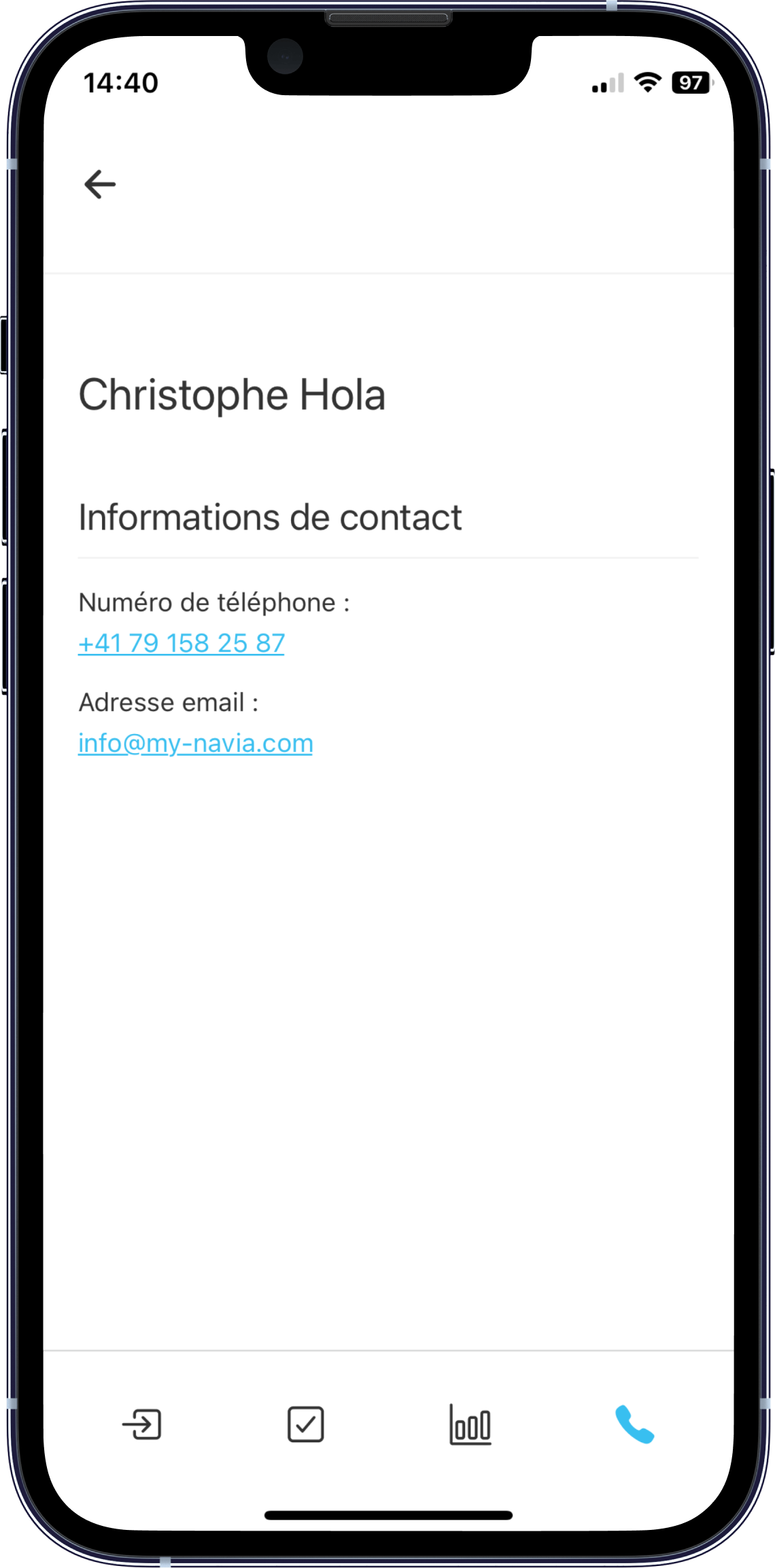Switch to the check-in arrow tab
This screenshot has height=1568, width=775.
point(141,1424)
